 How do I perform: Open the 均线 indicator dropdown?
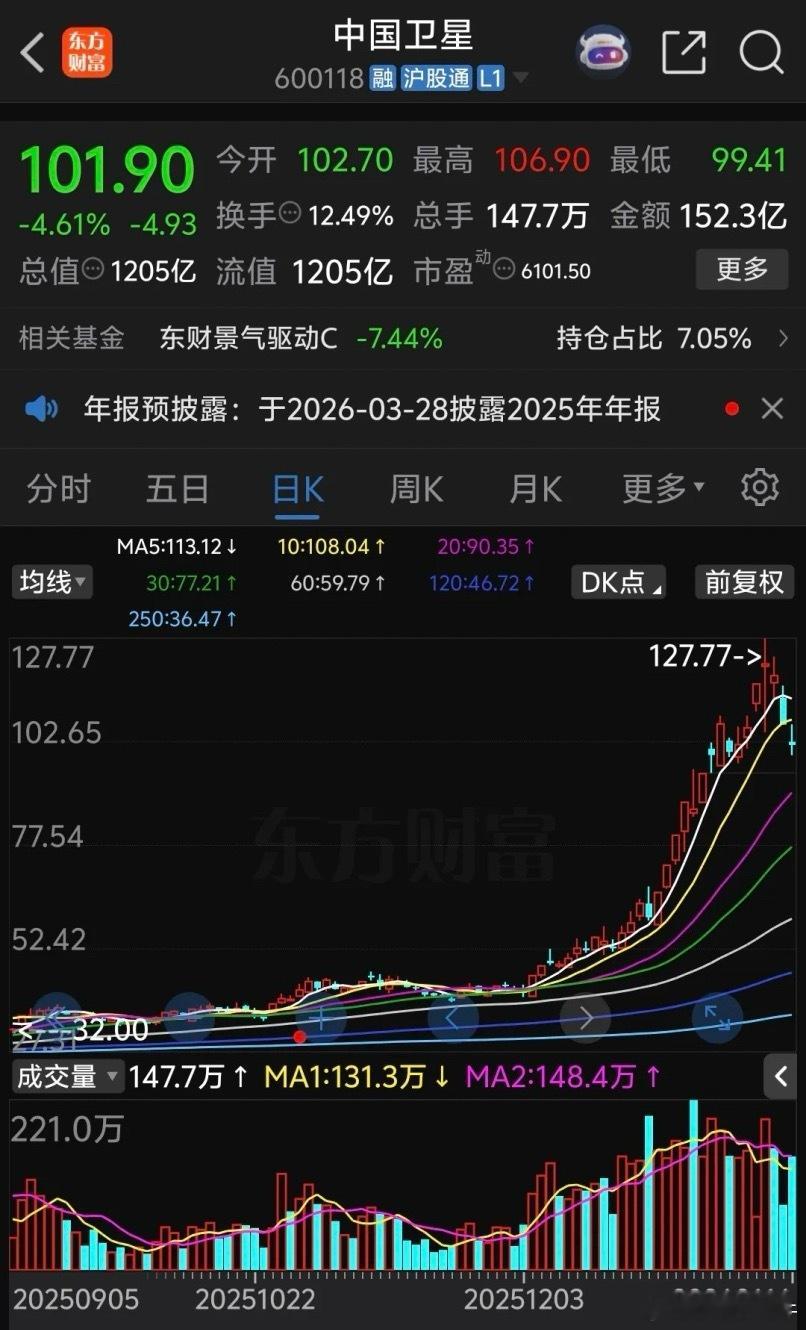[x=51, y=582]
